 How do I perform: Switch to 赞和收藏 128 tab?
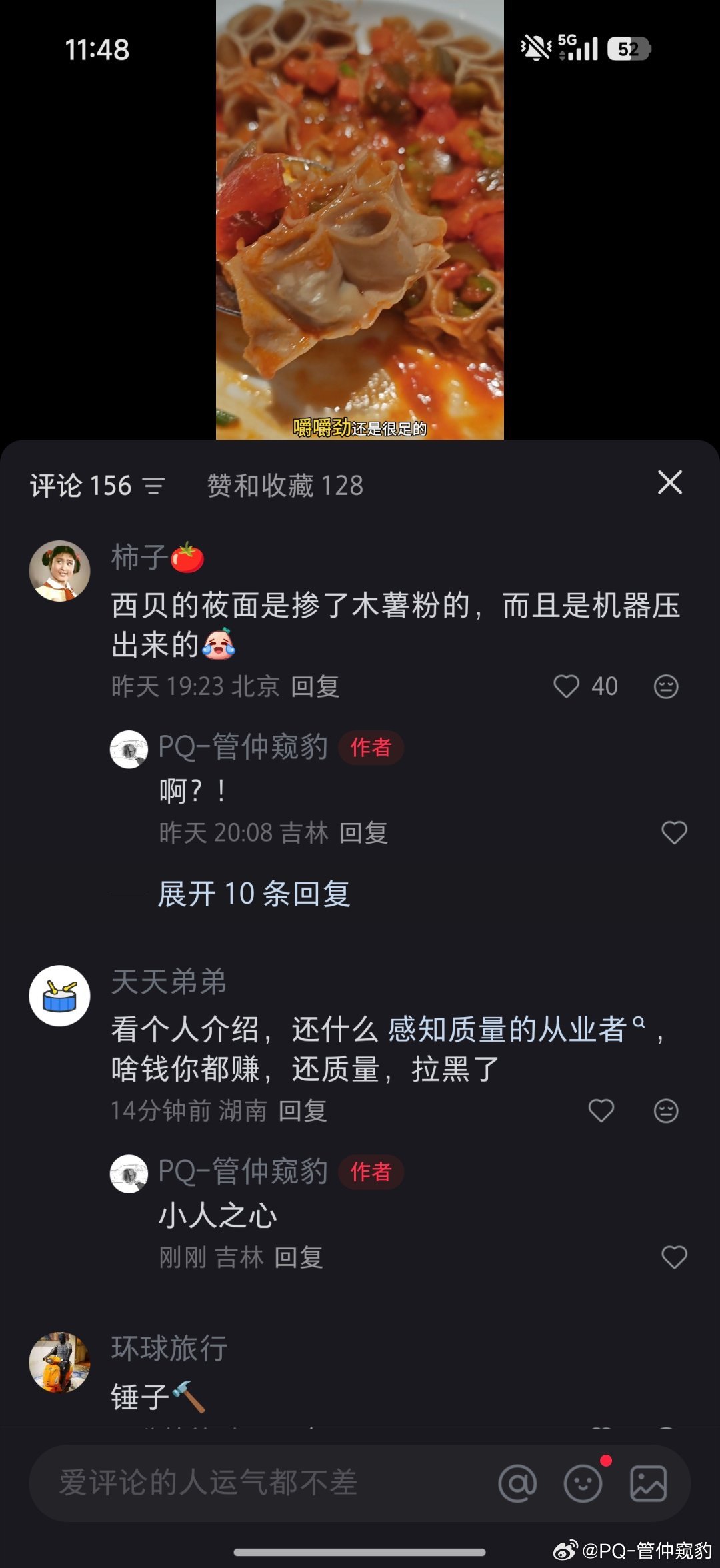[285, 486]
